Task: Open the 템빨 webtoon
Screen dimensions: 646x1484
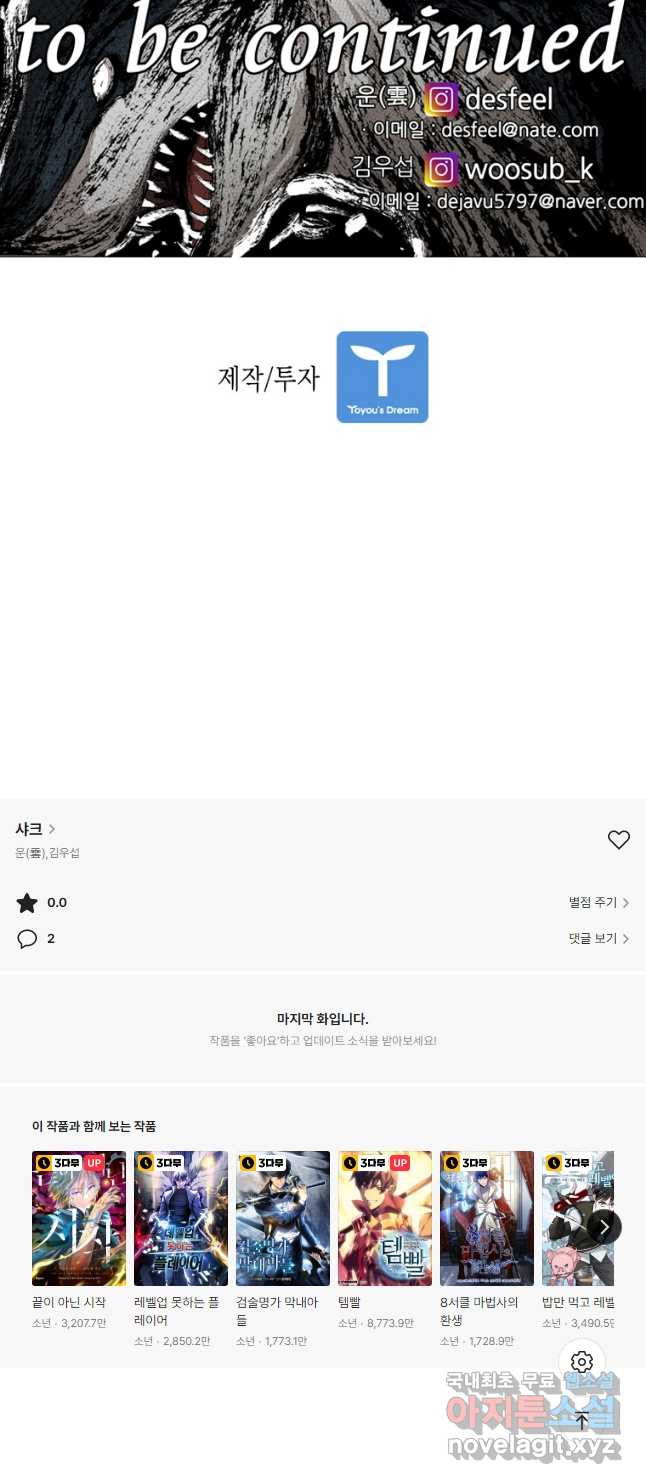Action: 385,1218
